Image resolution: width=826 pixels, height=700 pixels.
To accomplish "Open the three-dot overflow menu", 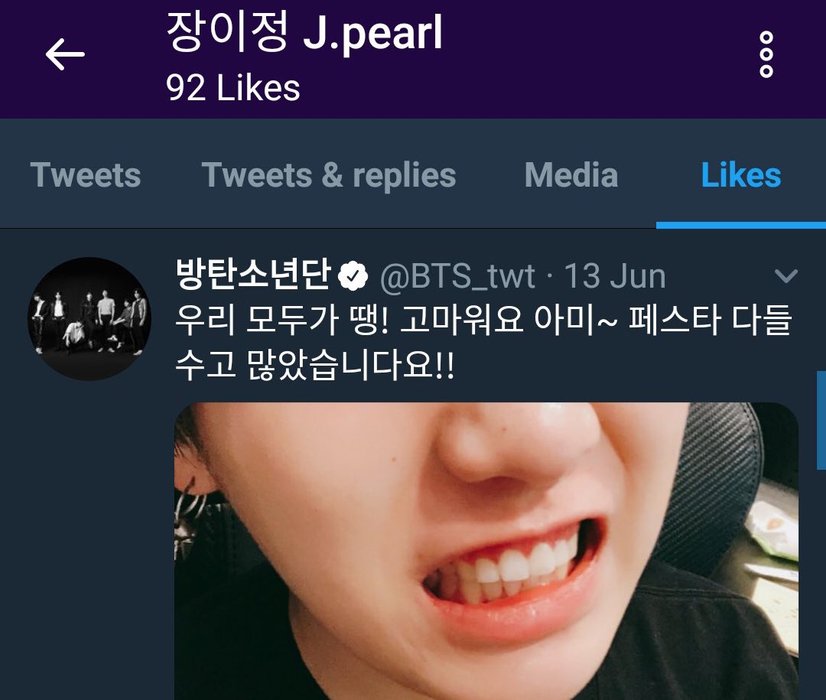I will click(766, 54).
